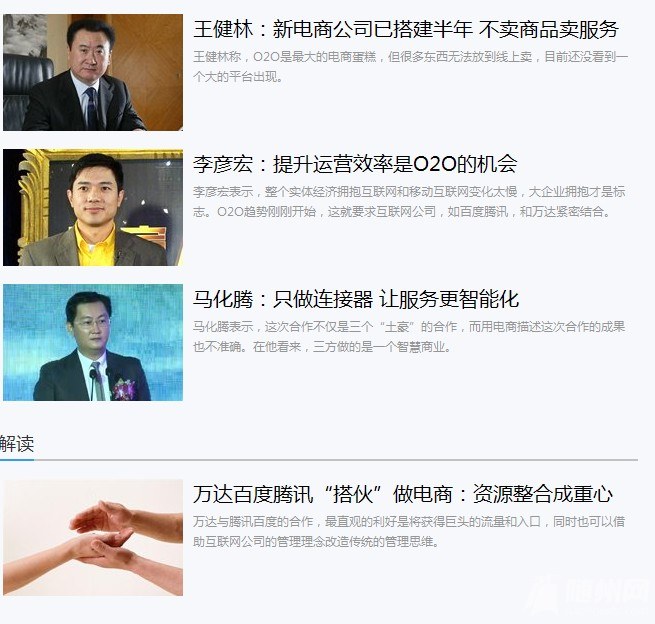655x624 pixels.
Task: Open 万达百度腾讯搭伙做电商 article
Action: [x=402, y=494]
